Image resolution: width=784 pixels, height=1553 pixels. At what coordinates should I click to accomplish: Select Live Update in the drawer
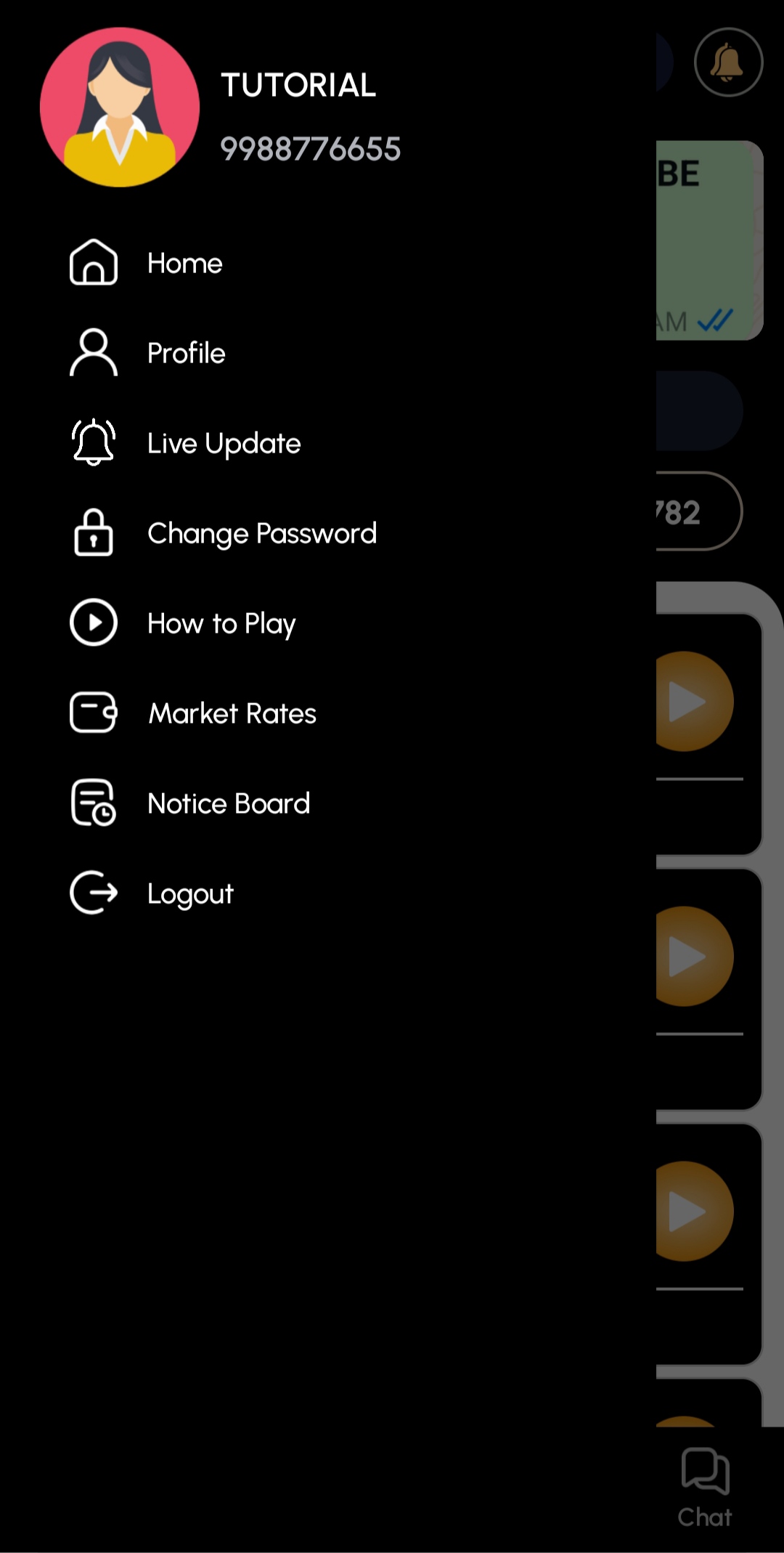point(224,443)
